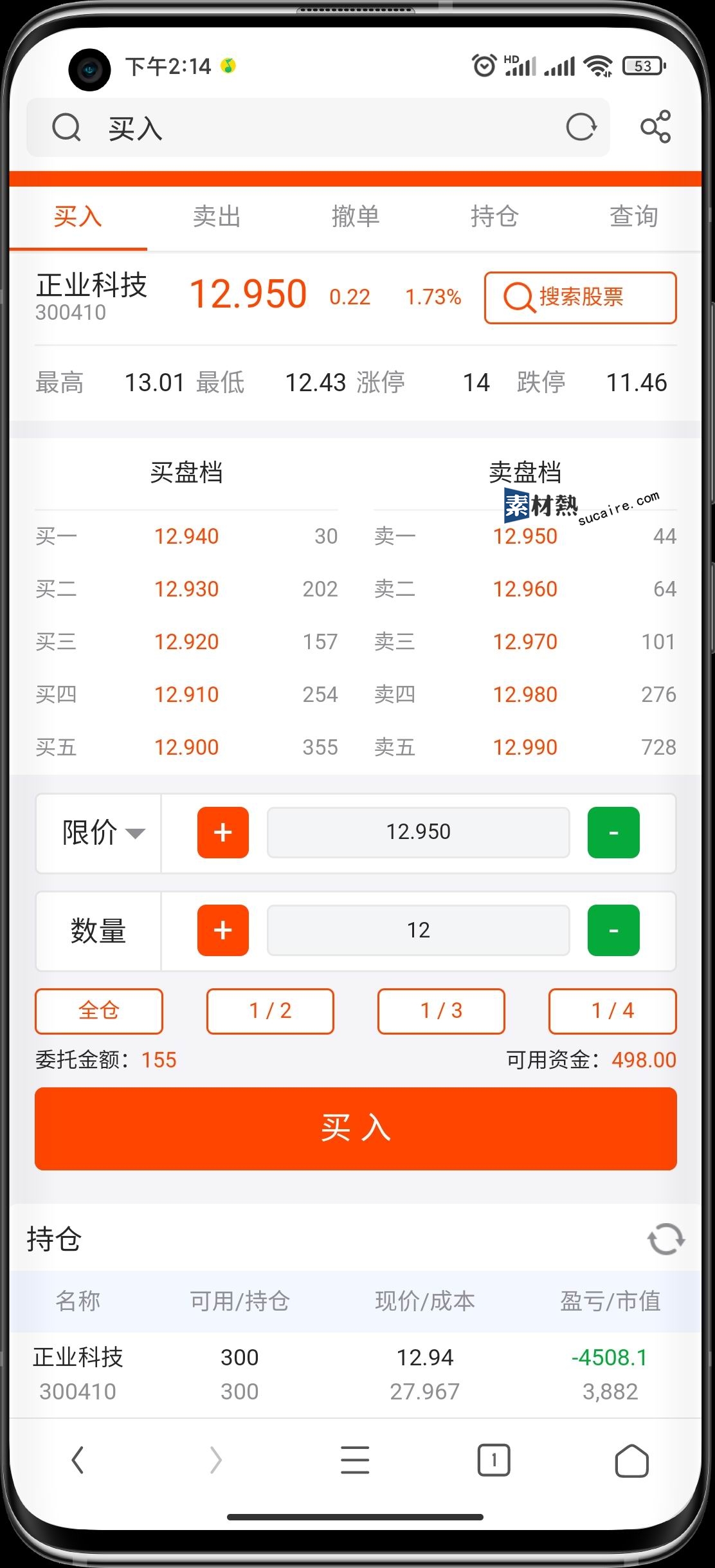Open the 查询 tab

633,217
